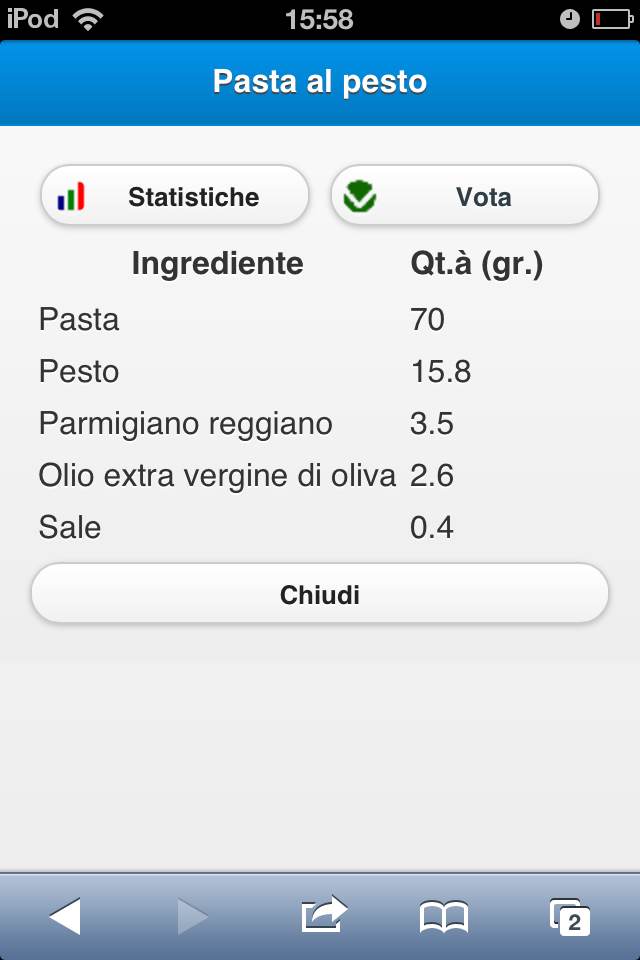The height and width of the screenshot is (960, 640).
Task: Go back in Safari browser
Action: (65, 915)
